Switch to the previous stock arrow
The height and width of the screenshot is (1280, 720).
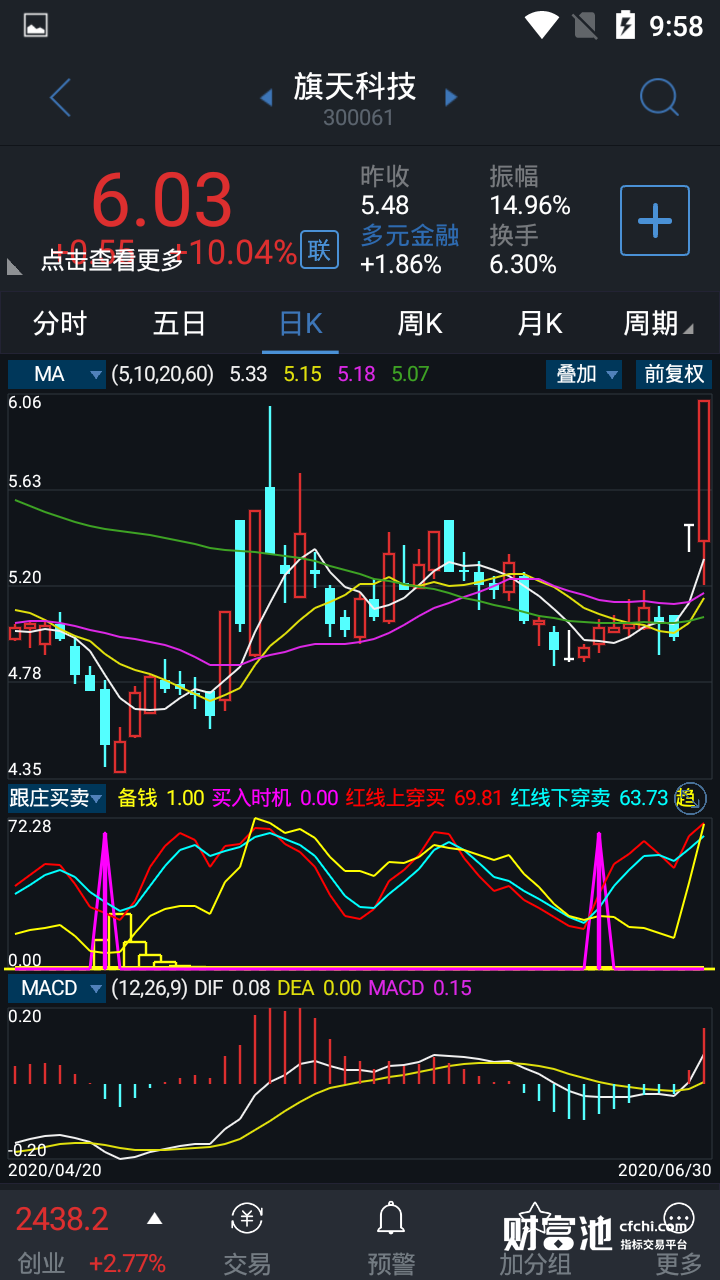266,98
